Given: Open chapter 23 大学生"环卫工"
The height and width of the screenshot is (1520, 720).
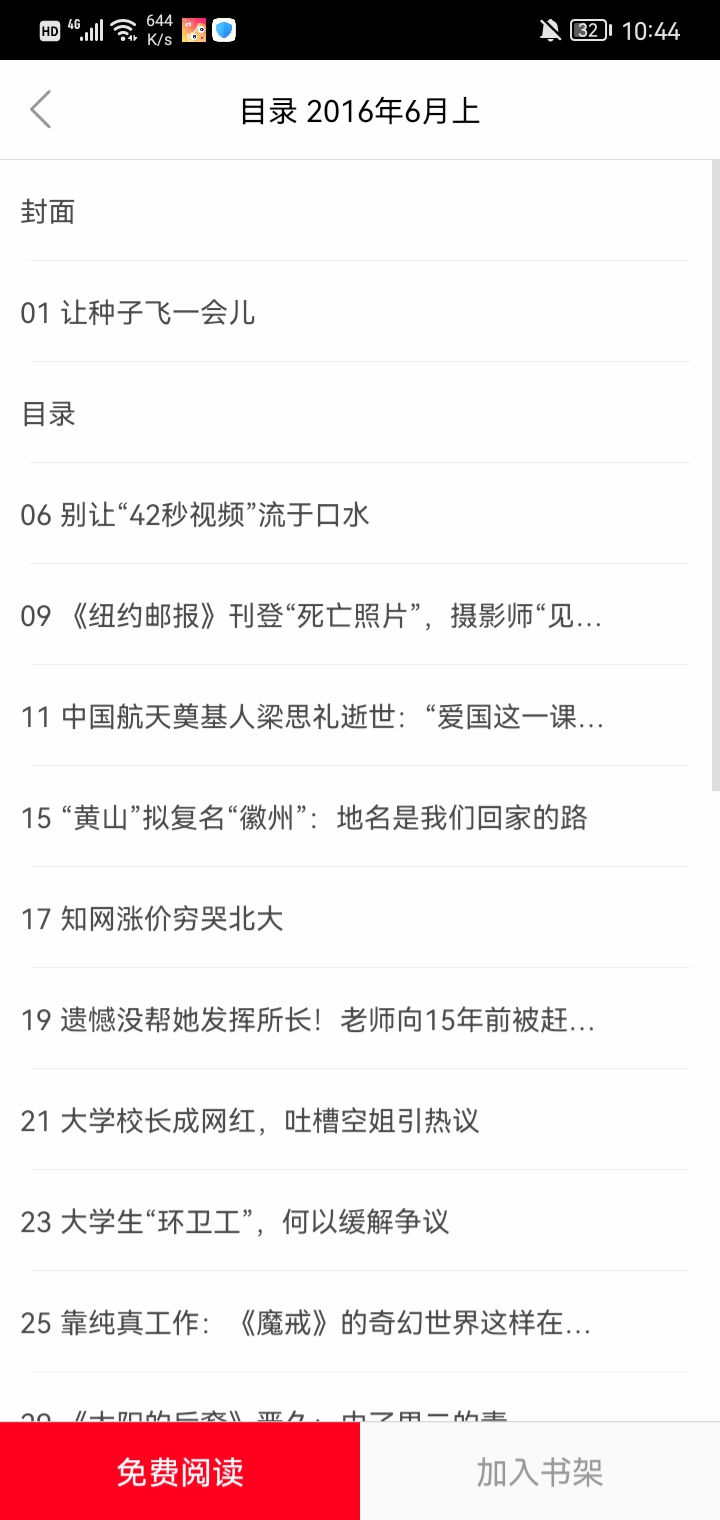Looking at the screenshot, I should 235,1222.
